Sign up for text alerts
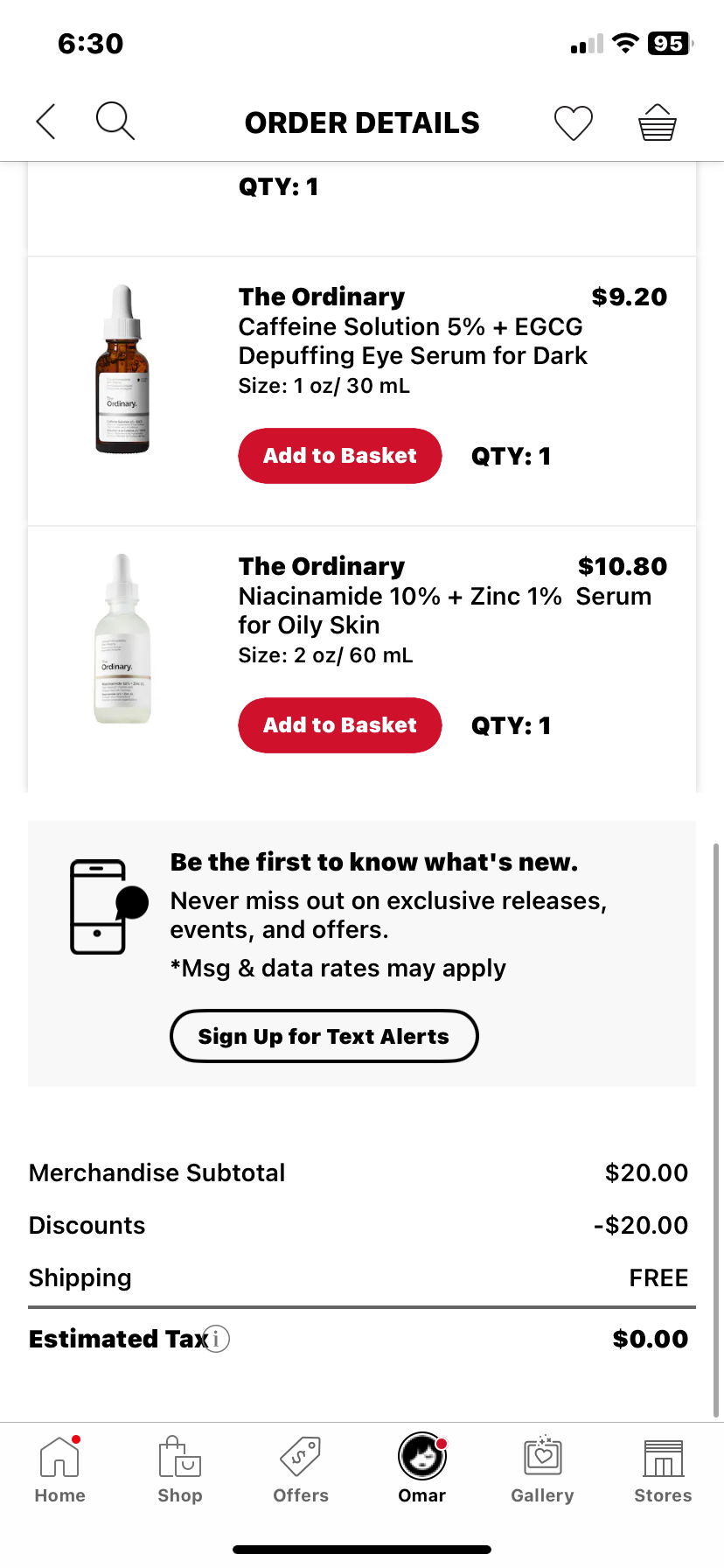 point(324,1036)
